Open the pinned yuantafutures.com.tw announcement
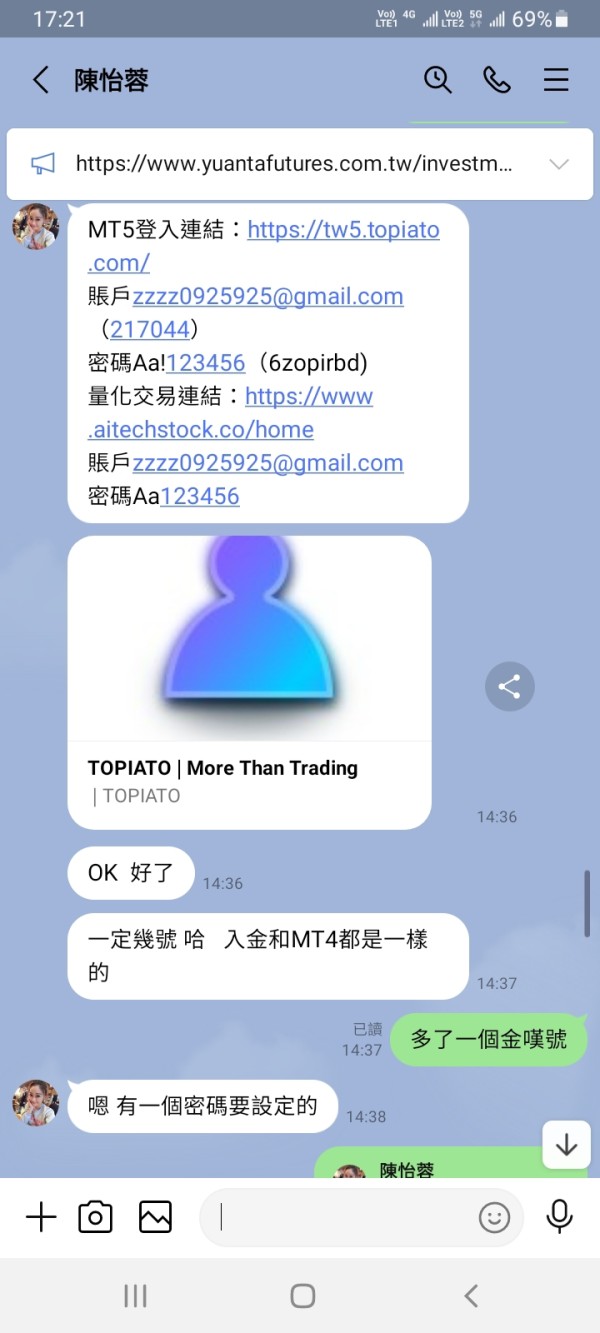 coord(293,164)
